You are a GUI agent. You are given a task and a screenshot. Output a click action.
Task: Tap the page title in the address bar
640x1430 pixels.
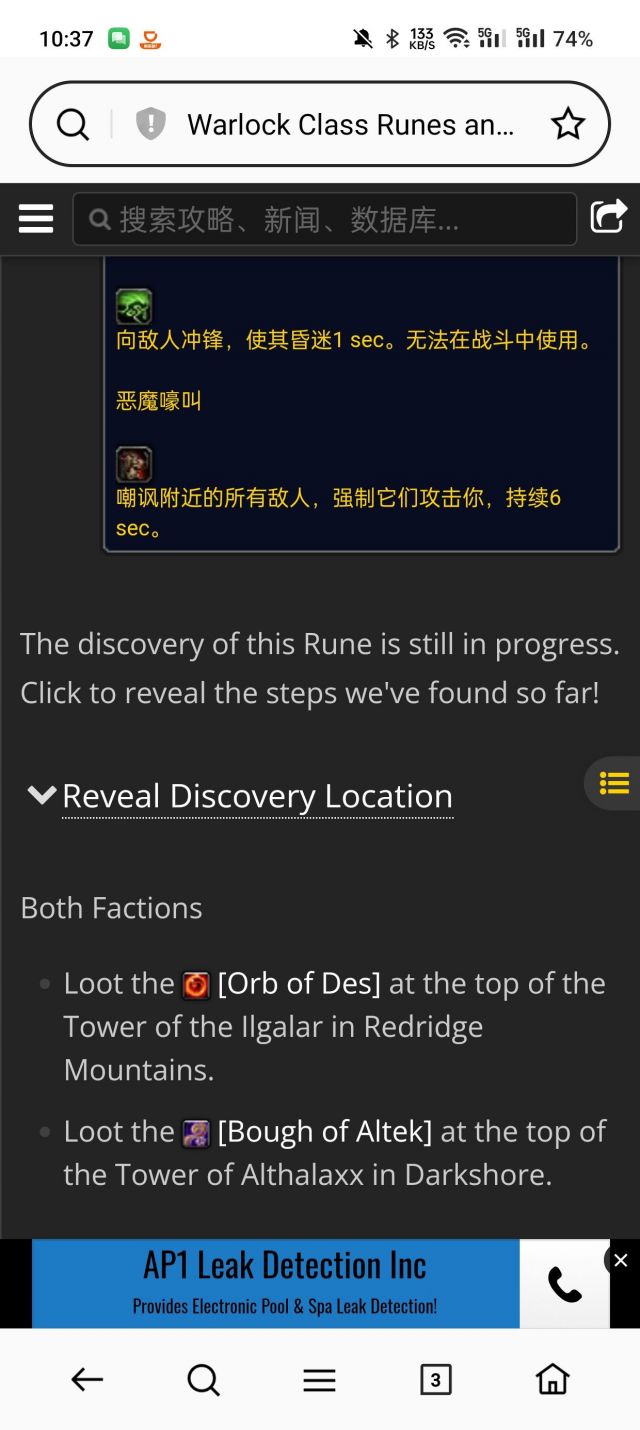(x=350, y=124)
